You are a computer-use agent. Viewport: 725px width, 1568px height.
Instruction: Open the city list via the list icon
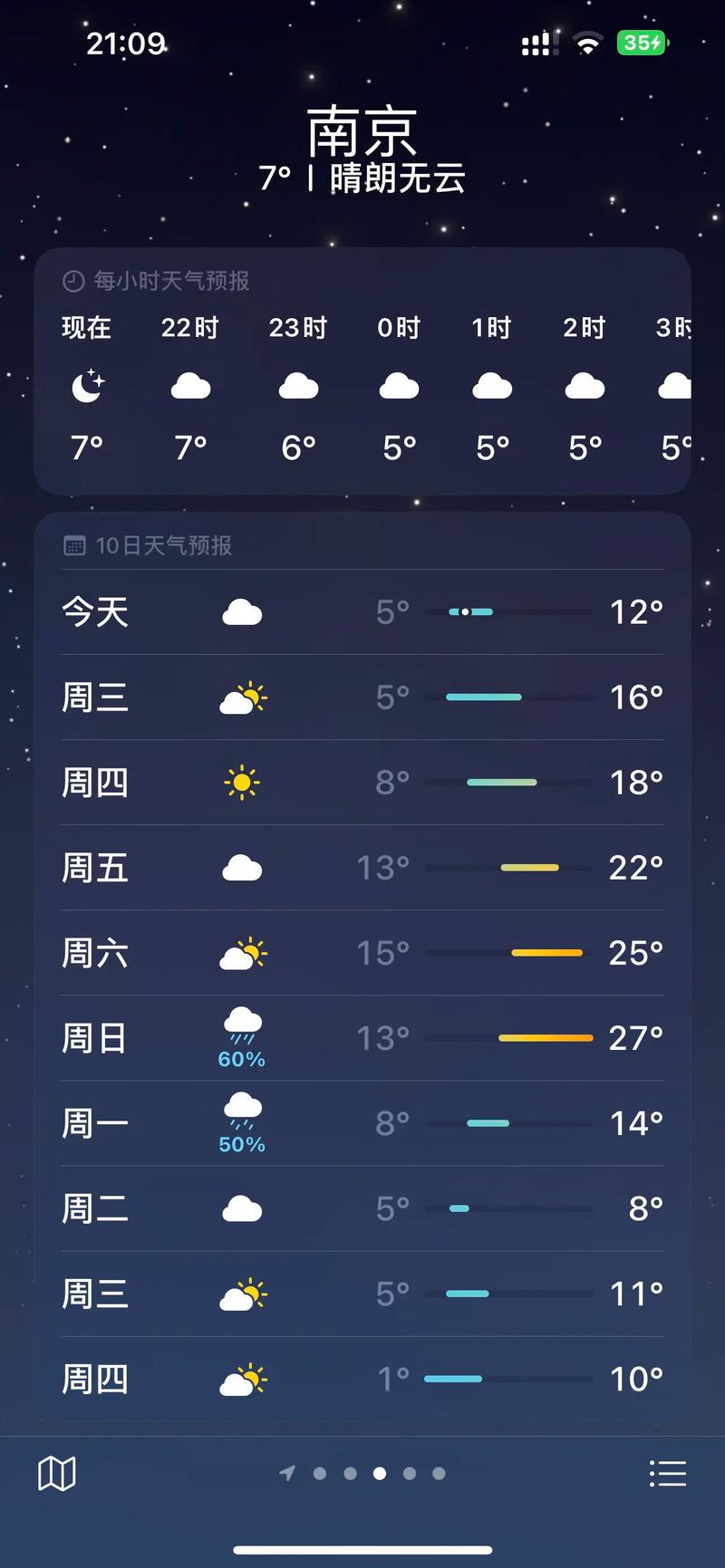[669, 1472]
